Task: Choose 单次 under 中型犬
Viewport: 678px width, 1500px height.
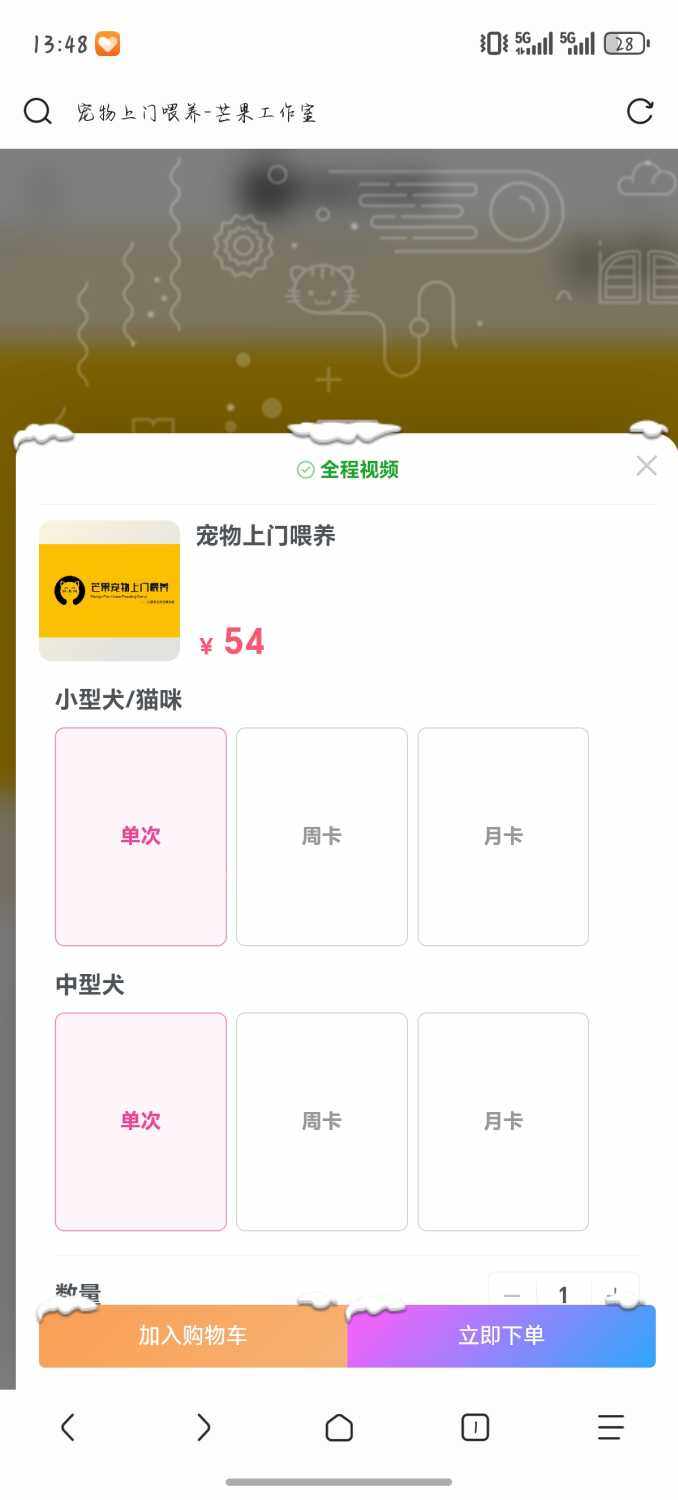Action: coord(140,1121)
